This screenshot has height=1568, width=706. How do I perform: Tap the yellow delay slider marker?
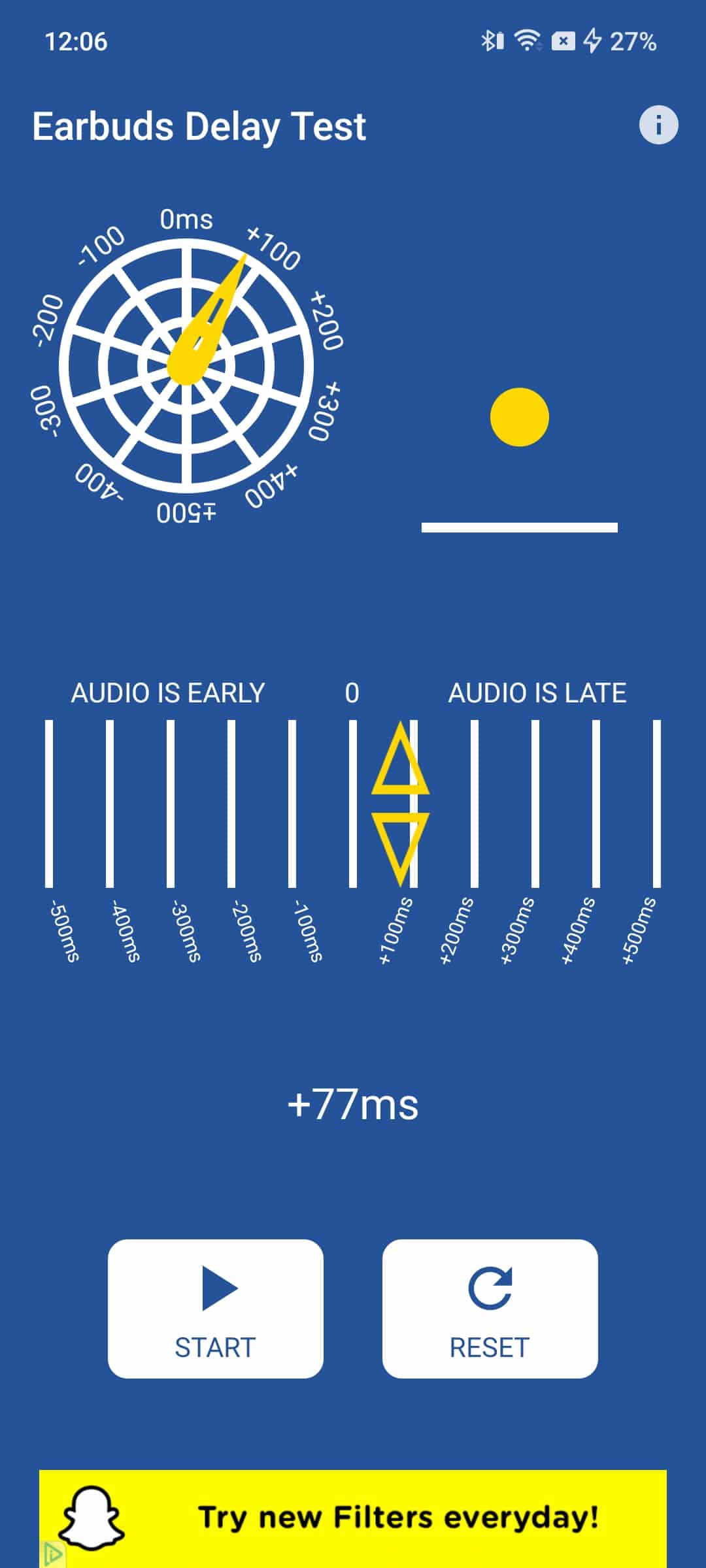click(x=400, y=804)
